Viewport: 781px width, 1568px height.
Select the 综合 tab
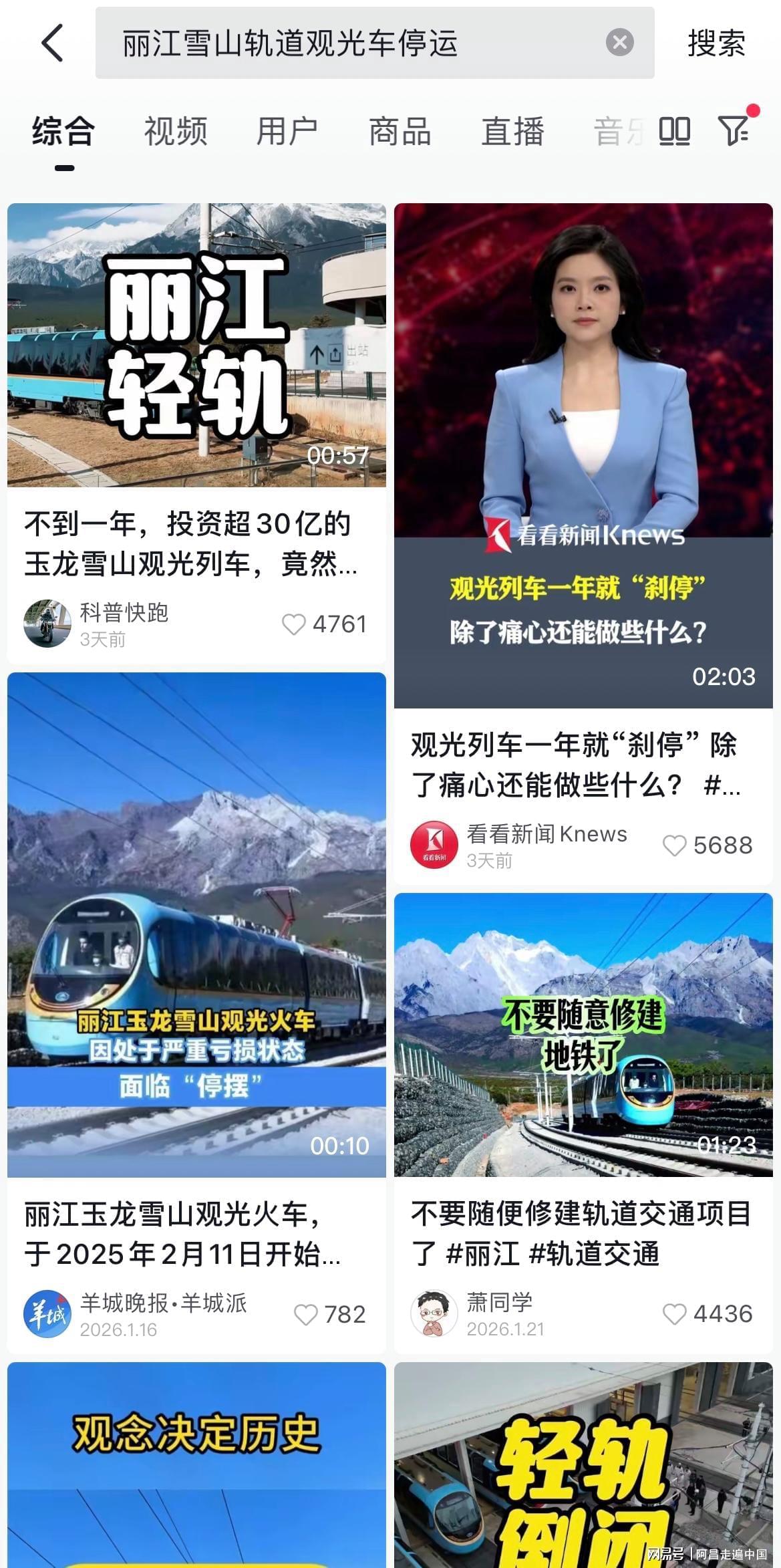[x=63, y=131]
